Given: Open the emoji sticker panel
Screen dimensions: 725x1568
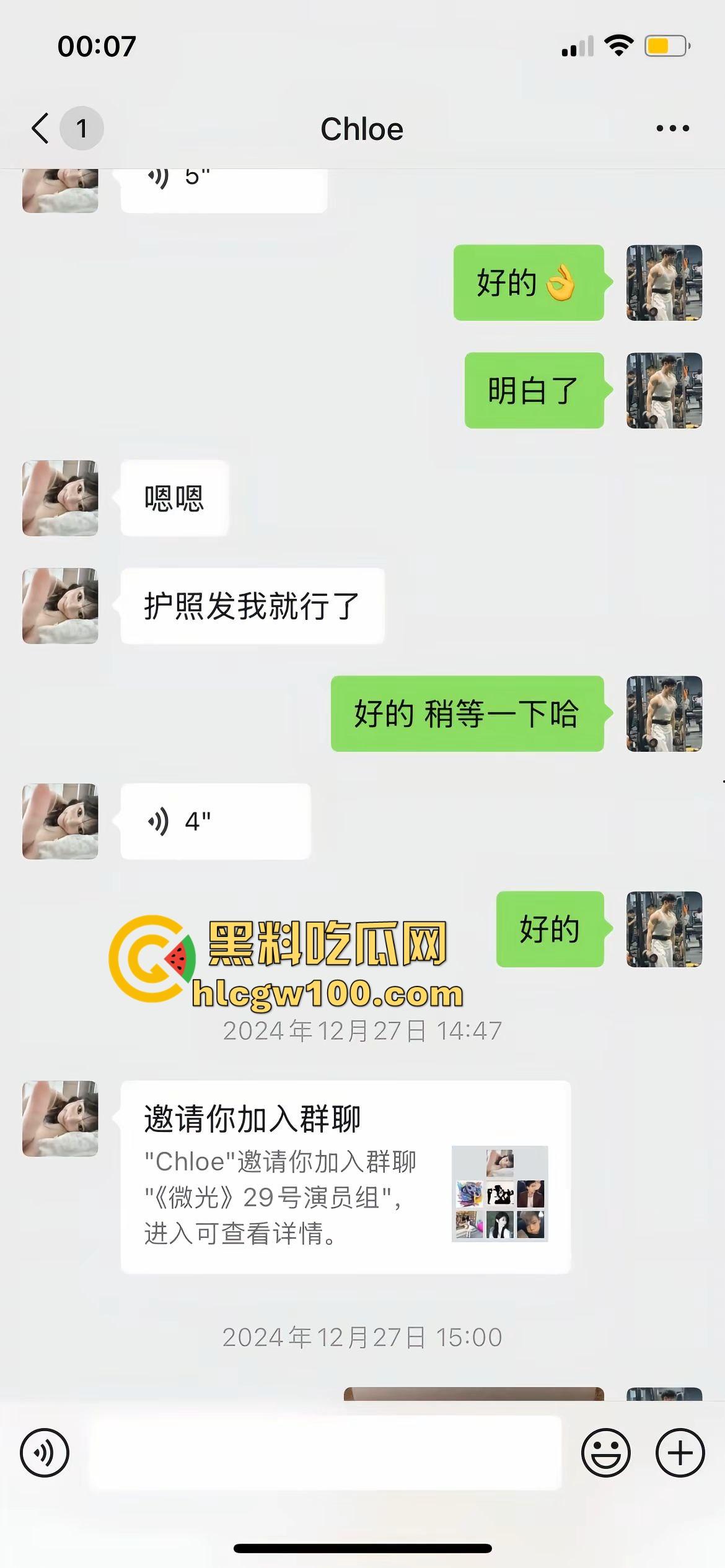Looking at the screenshot, I should click(605, 1453).
